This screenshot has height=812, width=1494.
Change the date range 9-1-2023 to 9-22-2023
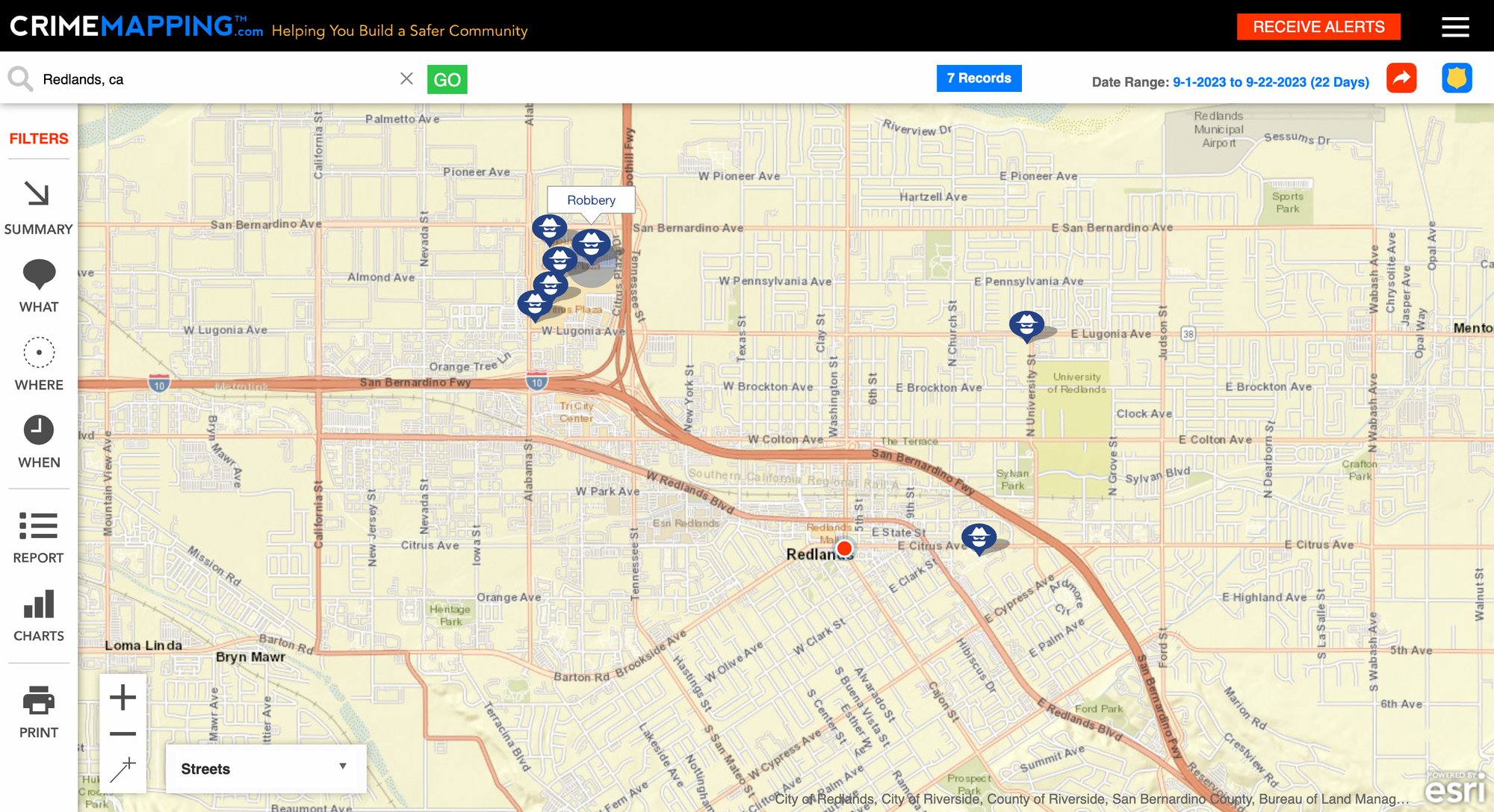(1270, 82)
